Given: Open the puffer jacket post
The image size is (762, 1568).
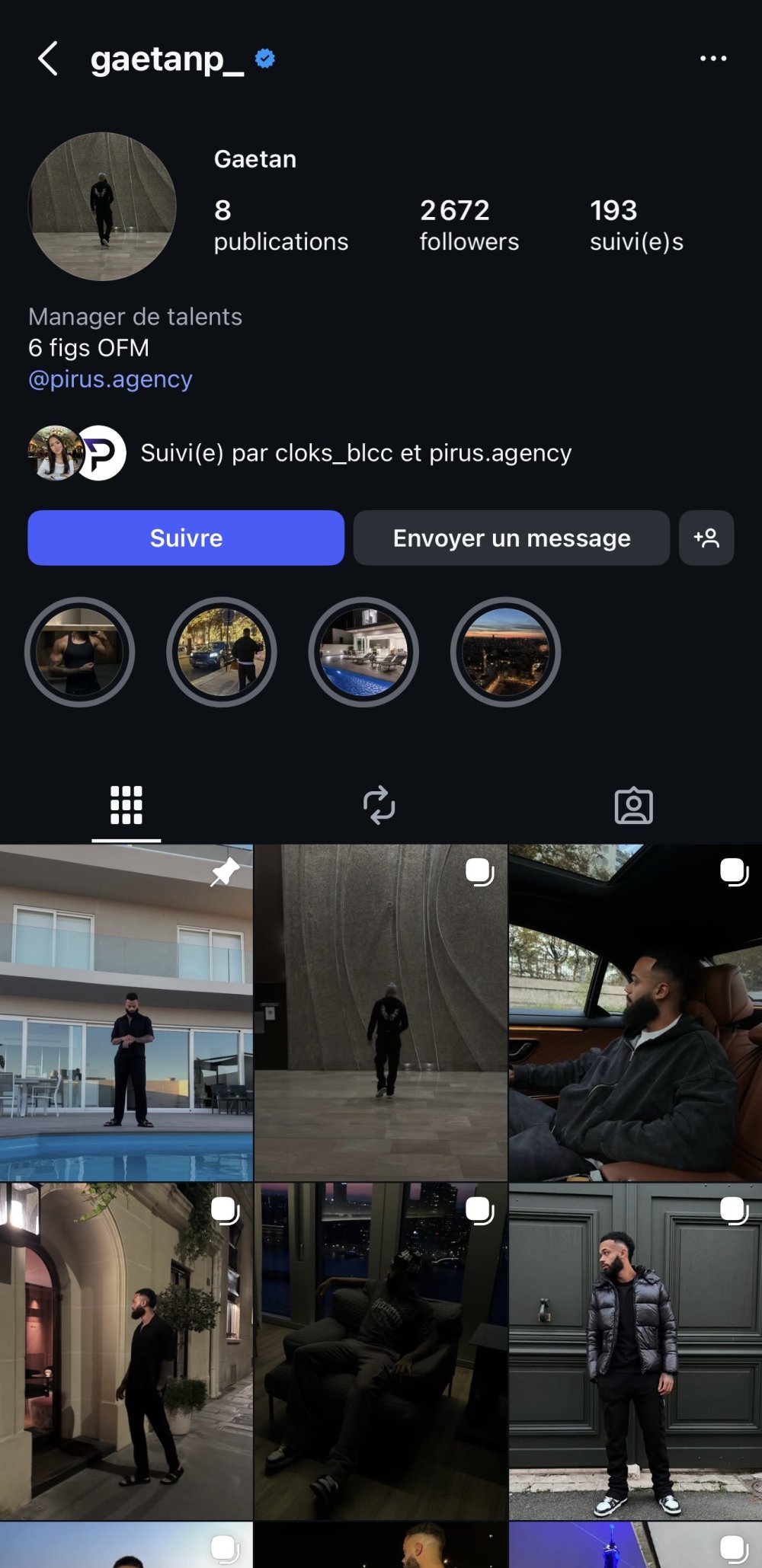Looking at the screenshot, I should [x=635, y=1350].
